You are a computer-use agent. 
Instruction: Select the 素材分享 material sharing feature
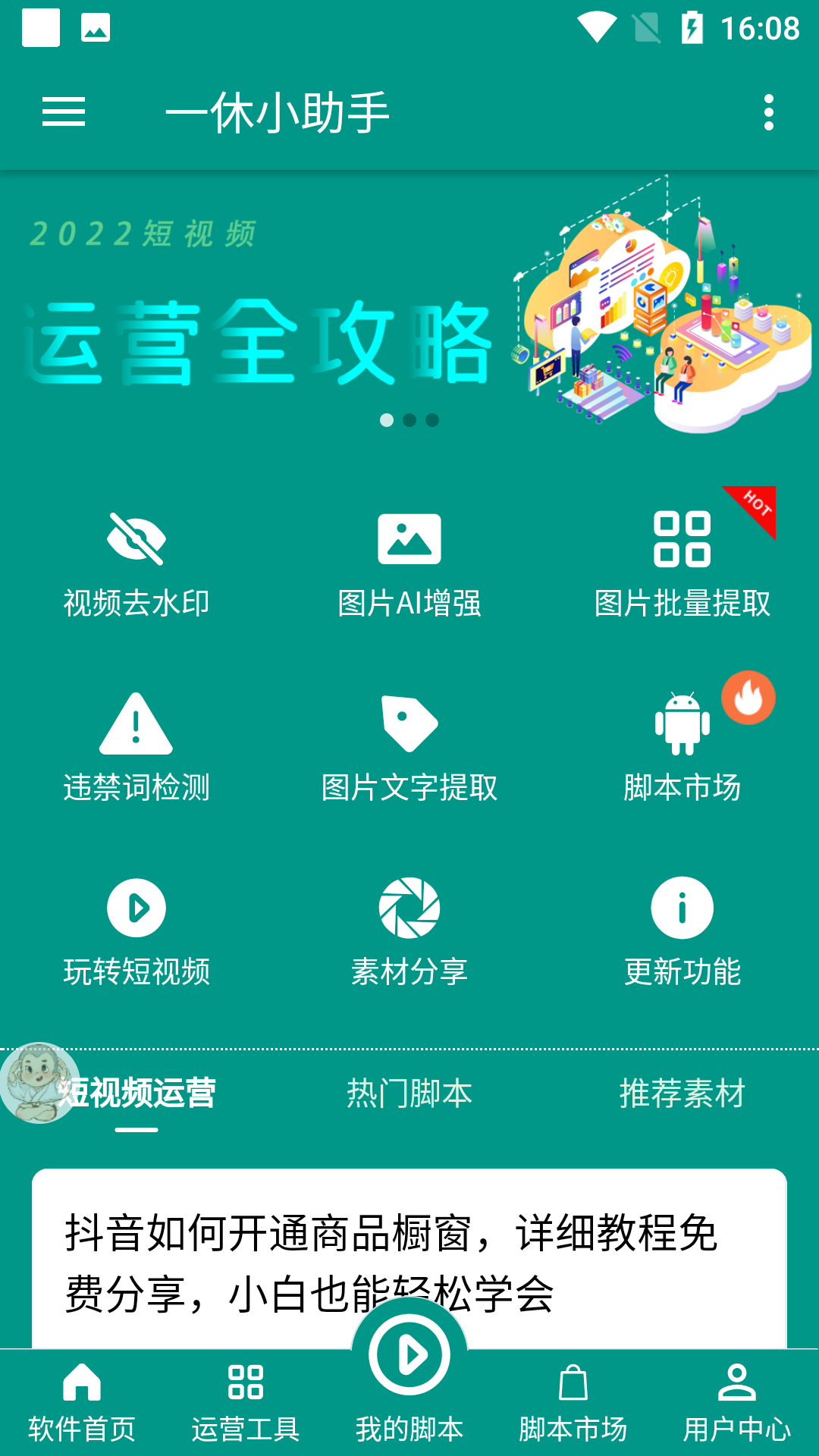click(x=409, y=929)
